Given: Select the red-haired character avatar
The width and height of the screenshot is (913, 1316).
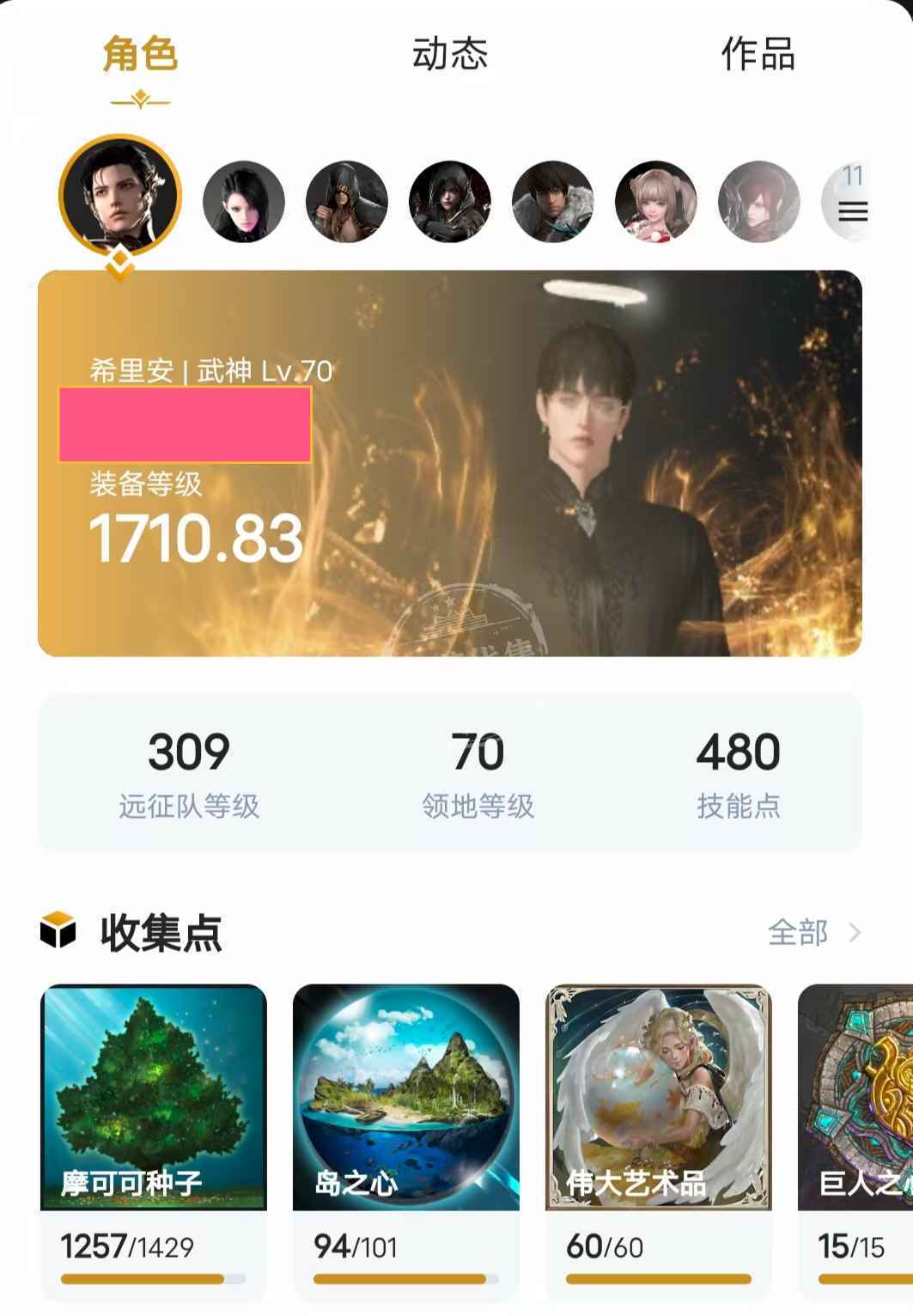Looking at the screenshot, I should pyautogui.click(x=758, y=201).
